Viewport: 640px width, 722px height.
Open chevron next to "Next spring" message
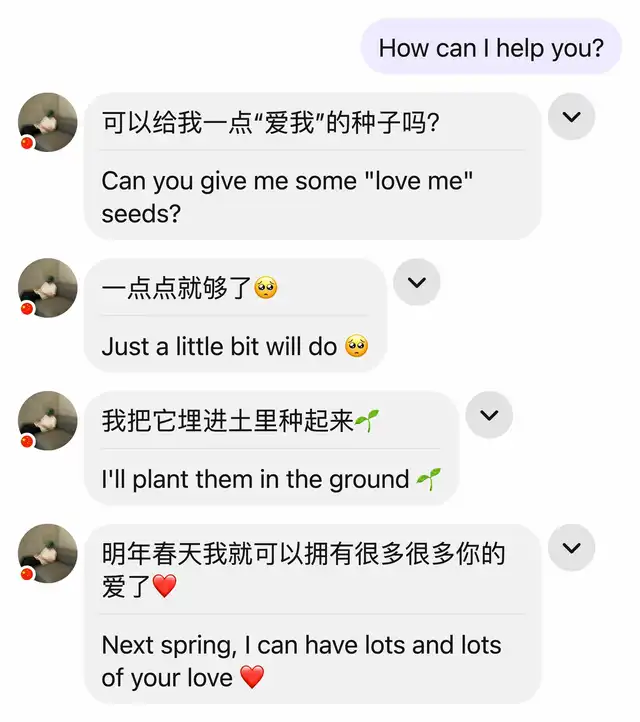[x=572, y=548]
